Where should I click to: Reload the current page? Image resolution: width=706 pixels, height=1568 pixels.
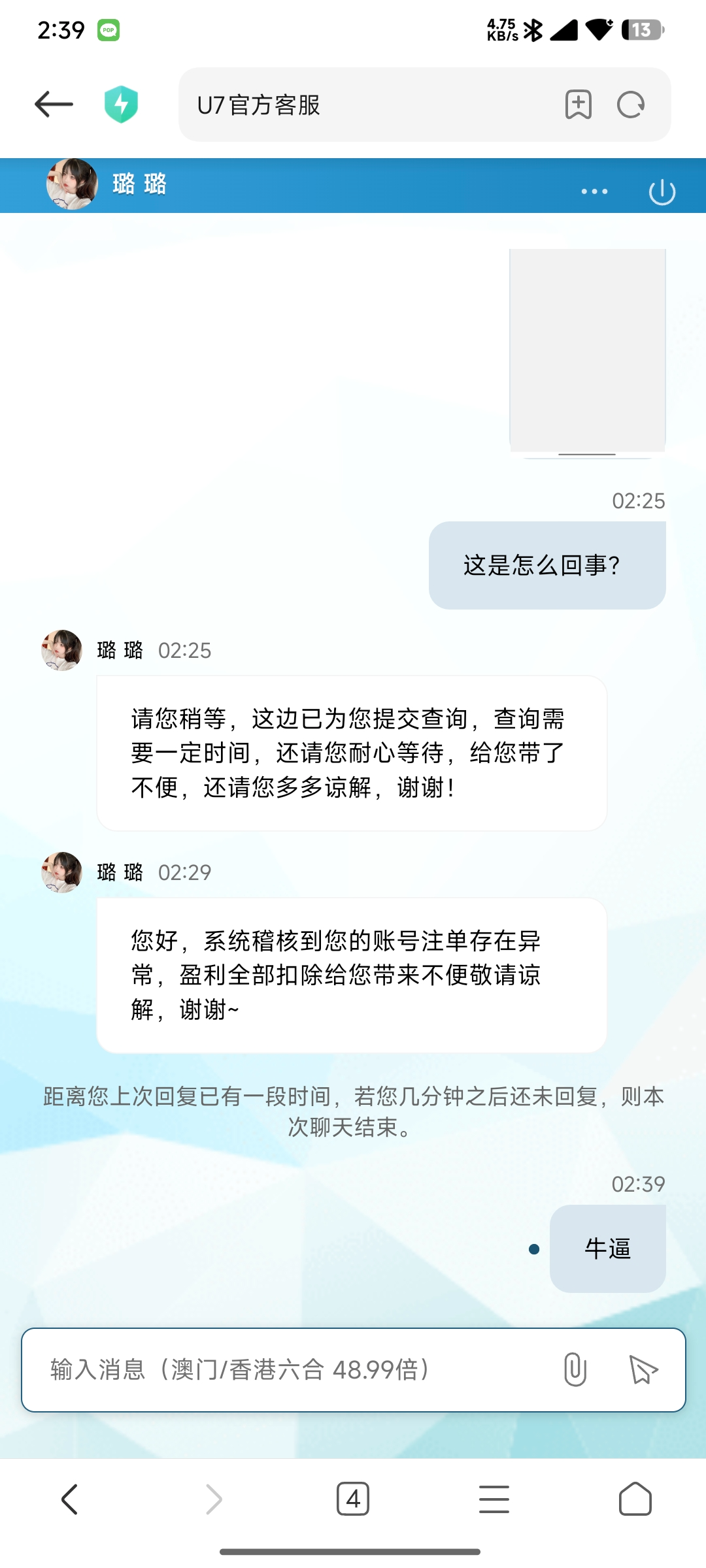[x=631, y=105]
